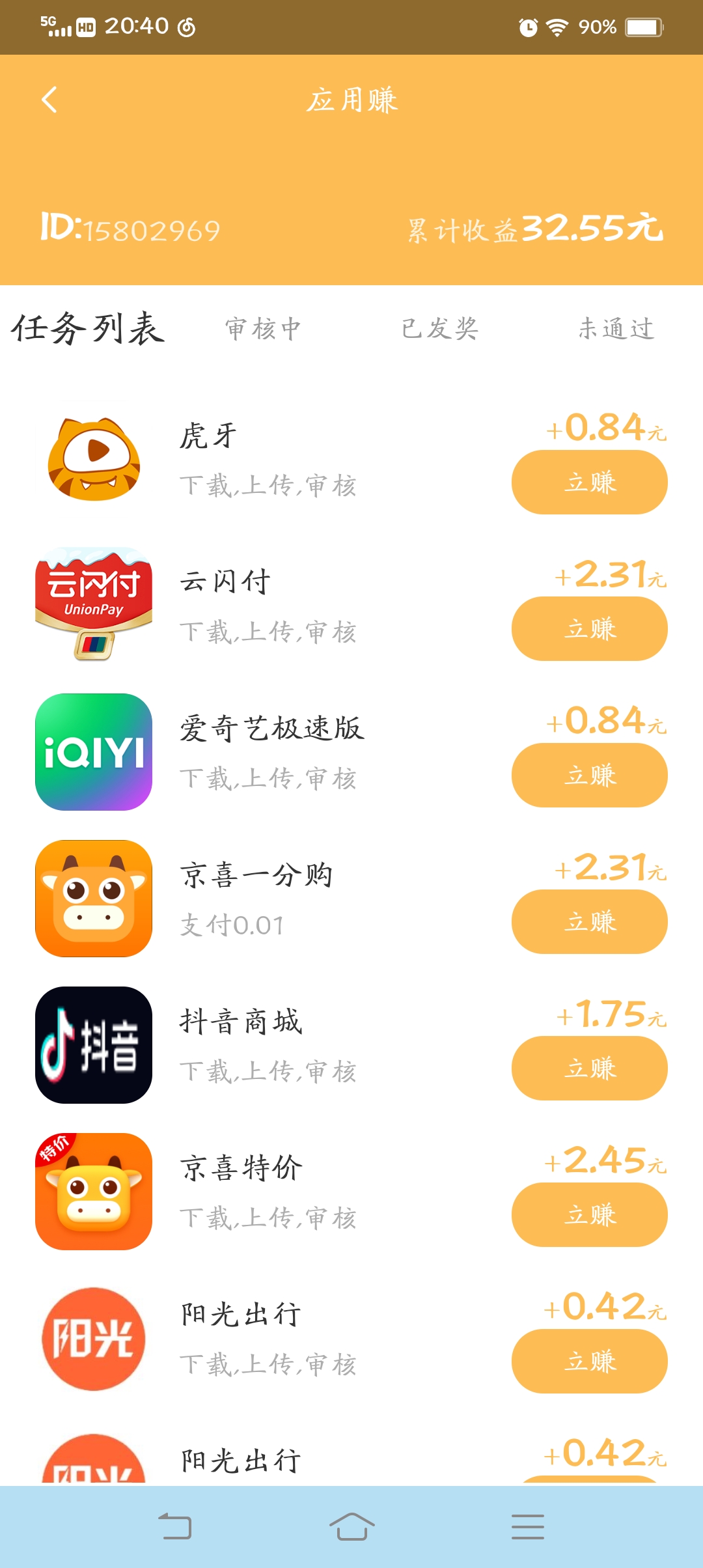This screenshot has height=1568, width=703.
Task: Tap the ID 15802969 text
Action: click(x=130, y=229)
